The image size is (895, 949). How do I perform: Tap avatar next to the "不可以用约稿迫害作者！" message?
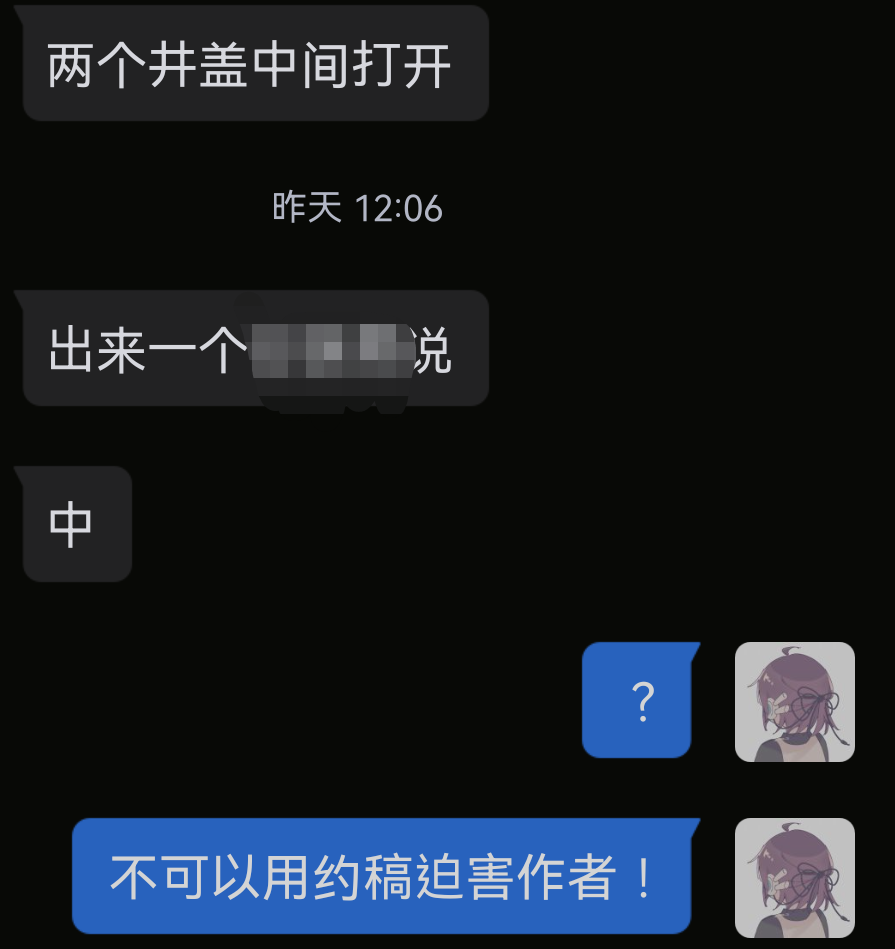794,877
